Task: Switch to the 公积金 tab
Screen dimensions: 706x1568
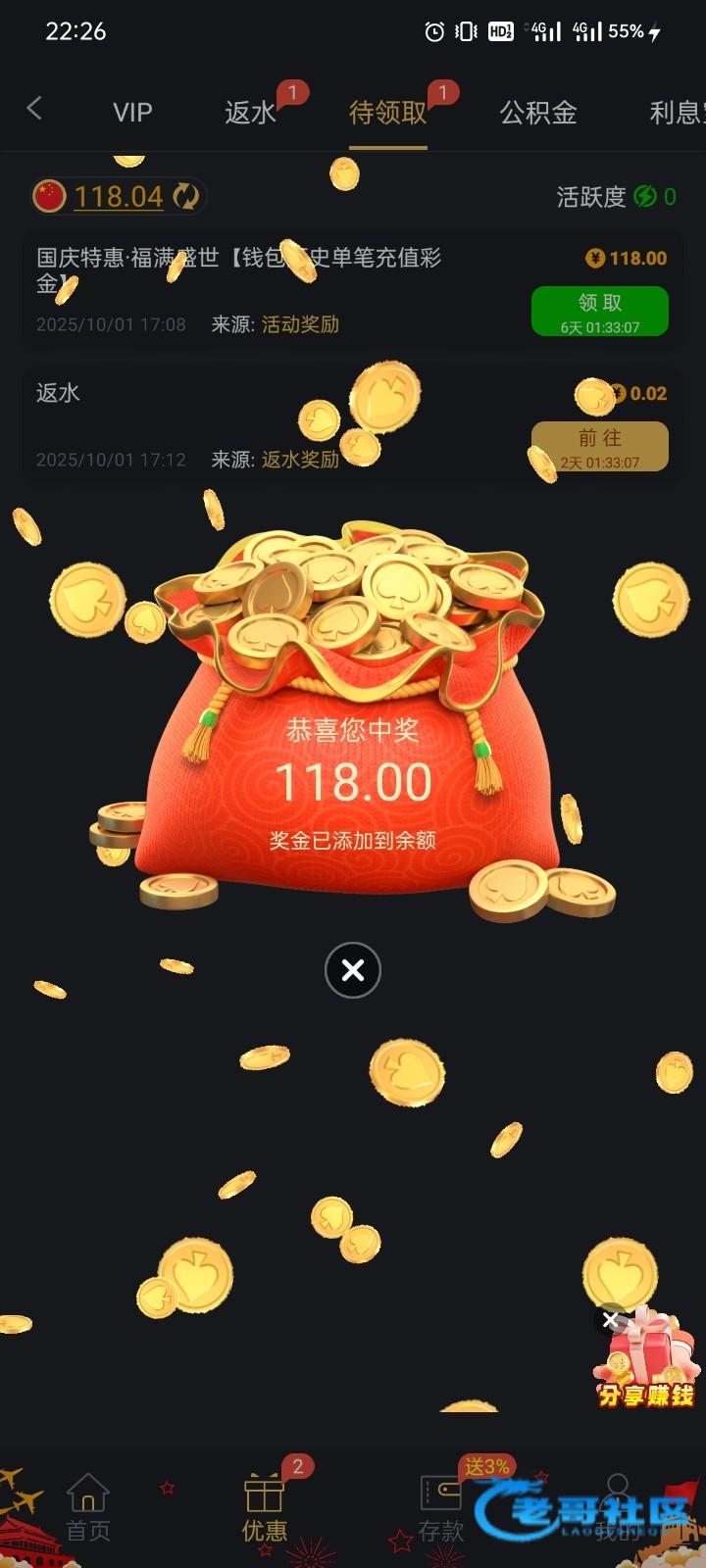Action: (x=538, y=113)
